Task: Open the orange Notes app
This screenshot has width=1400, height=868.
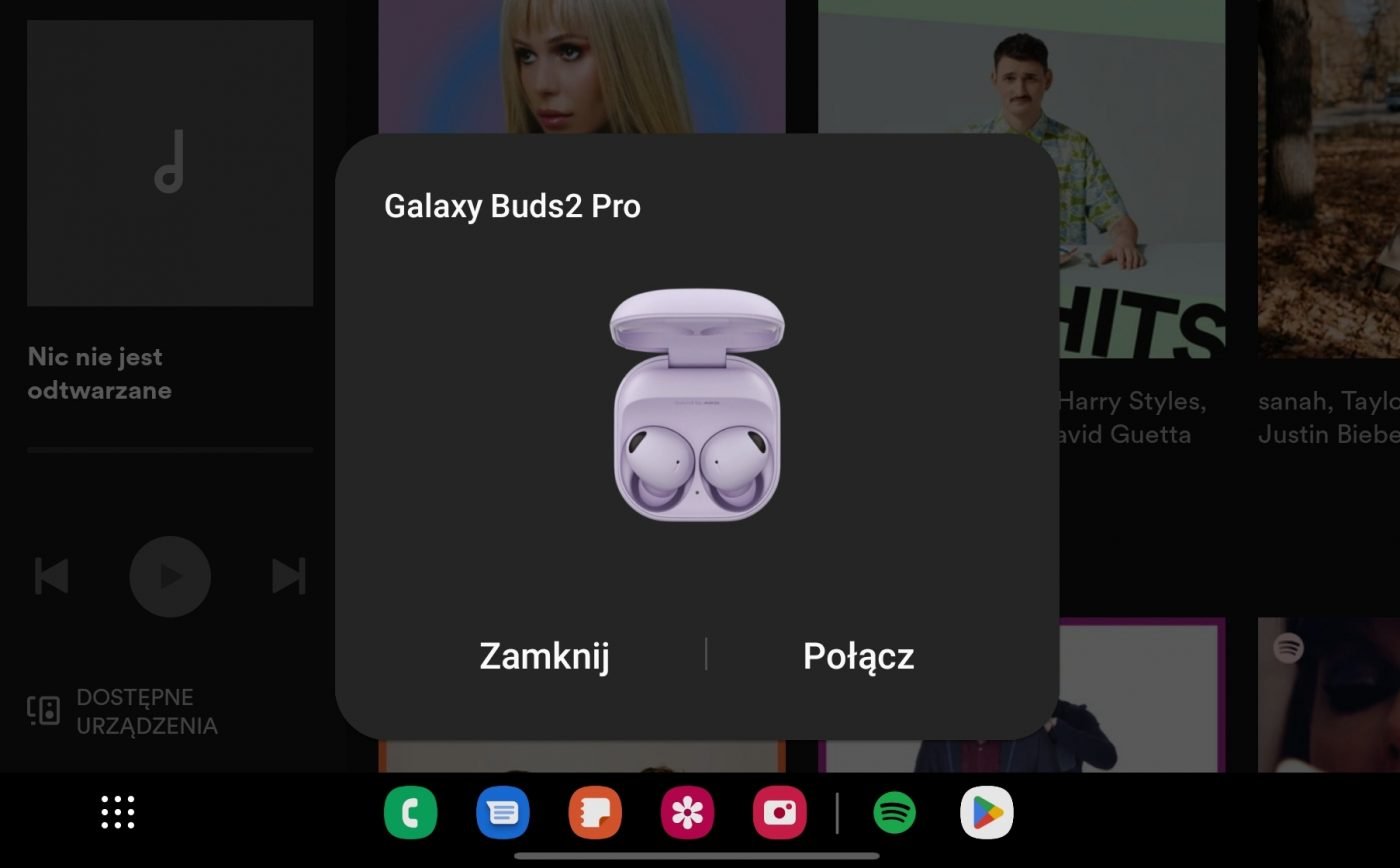Action: (595, 812)
